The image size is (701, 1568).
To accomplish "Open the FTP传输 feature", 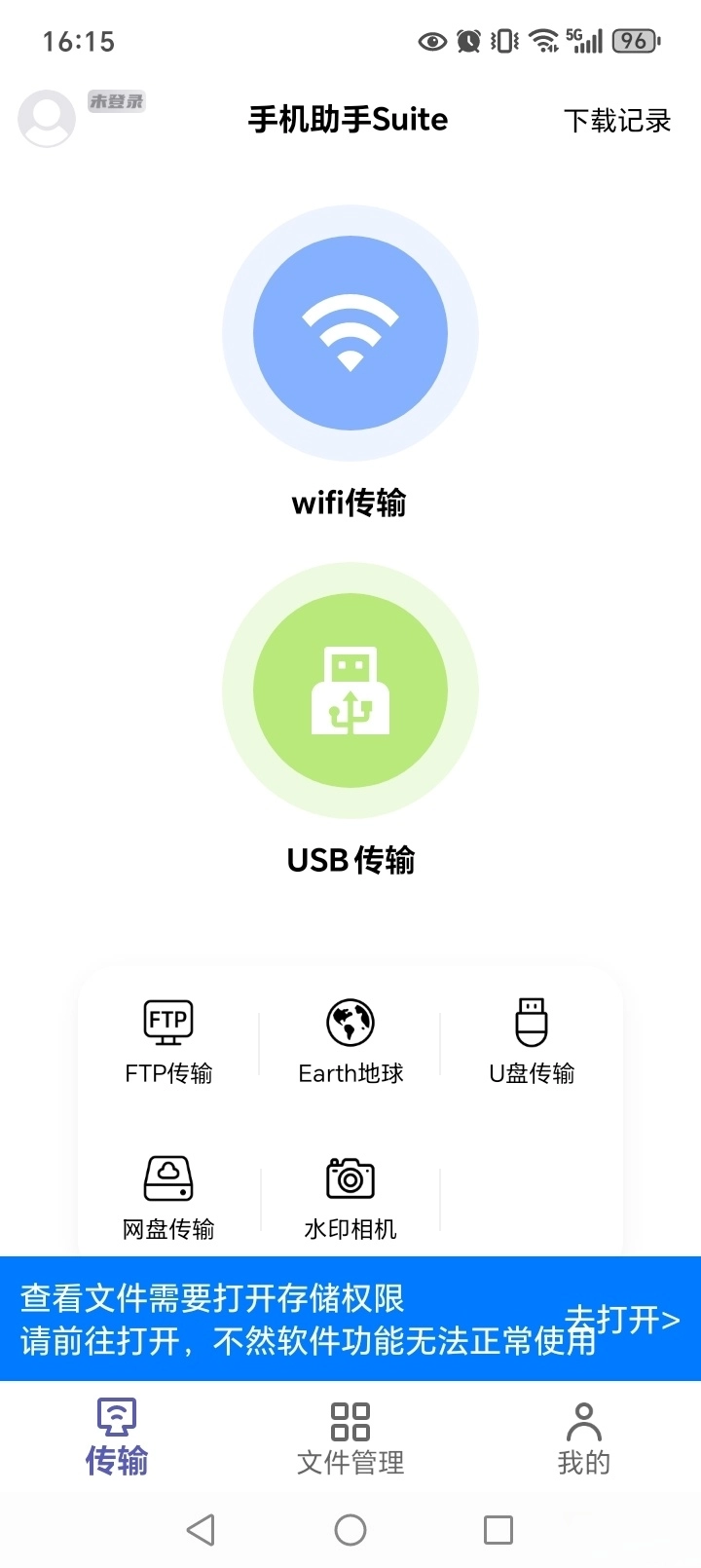I will click(167, 1039).
